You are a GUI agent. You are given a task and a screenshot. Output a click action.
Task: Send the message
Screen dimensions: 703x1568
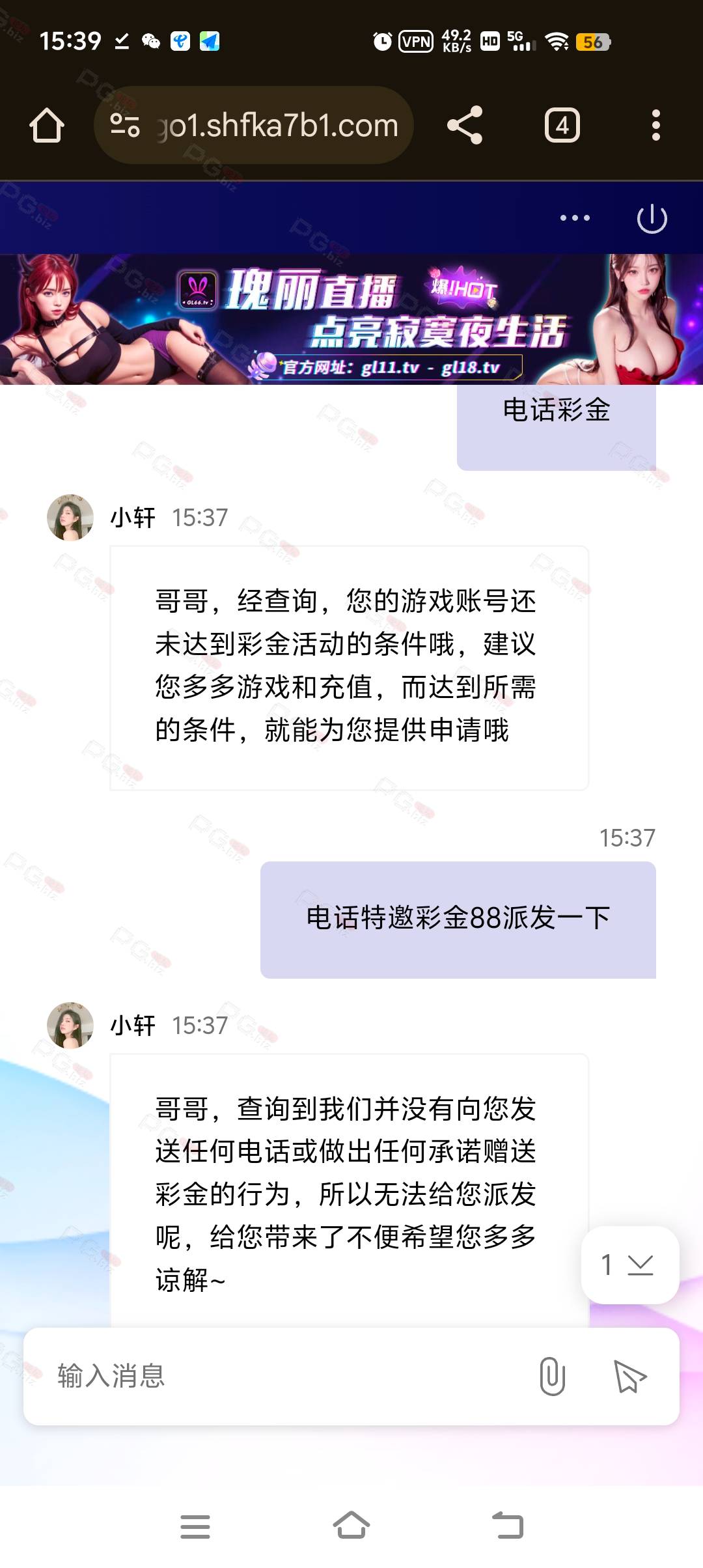pyautogui.click(x=629, y=1375)
